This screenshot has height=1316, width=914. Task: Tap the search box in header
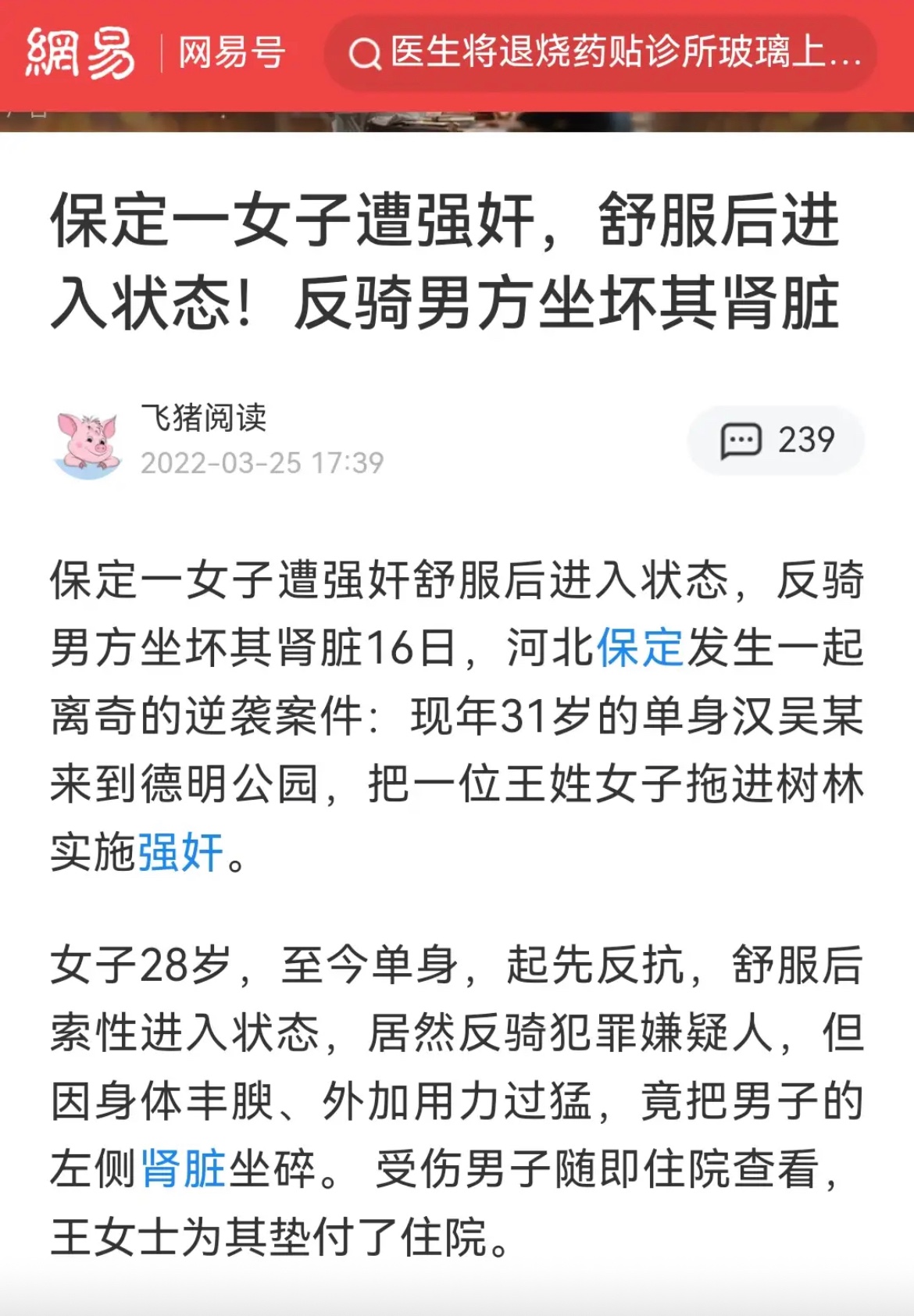pos(602,53)
